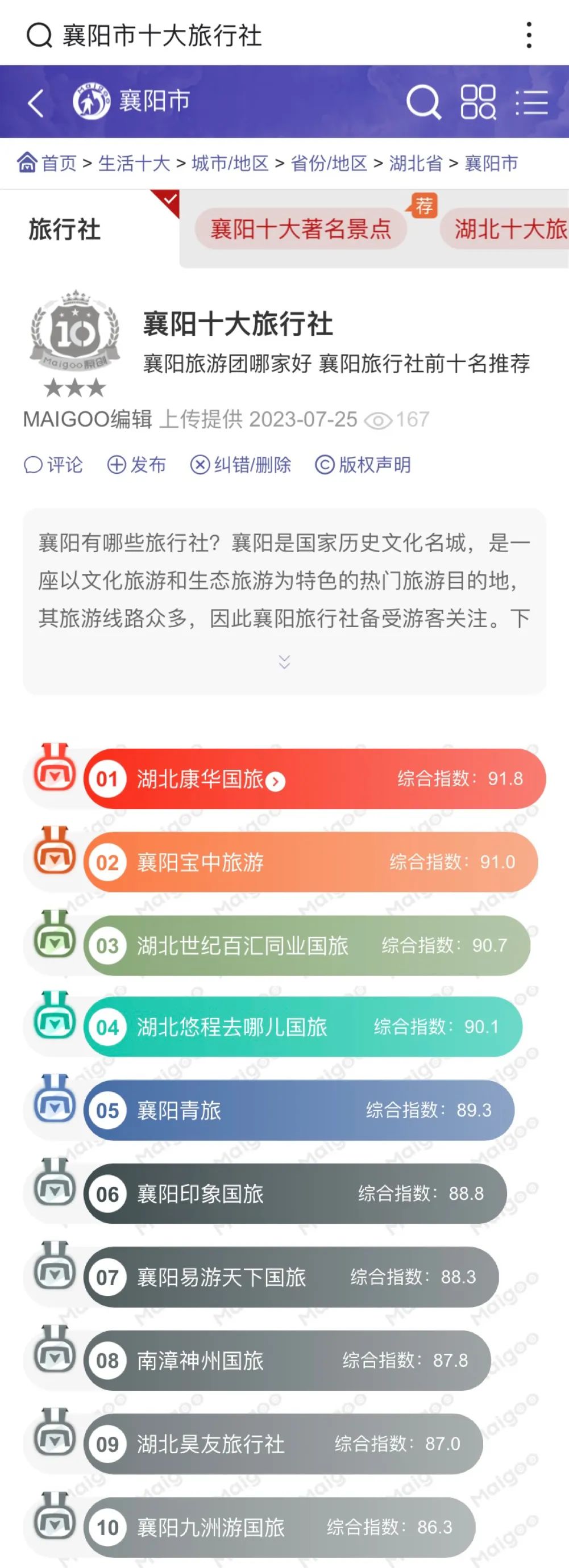Open the list menu icon in the header
Image resolution: width=569 pixels, height=1568 pixels.
532,102
